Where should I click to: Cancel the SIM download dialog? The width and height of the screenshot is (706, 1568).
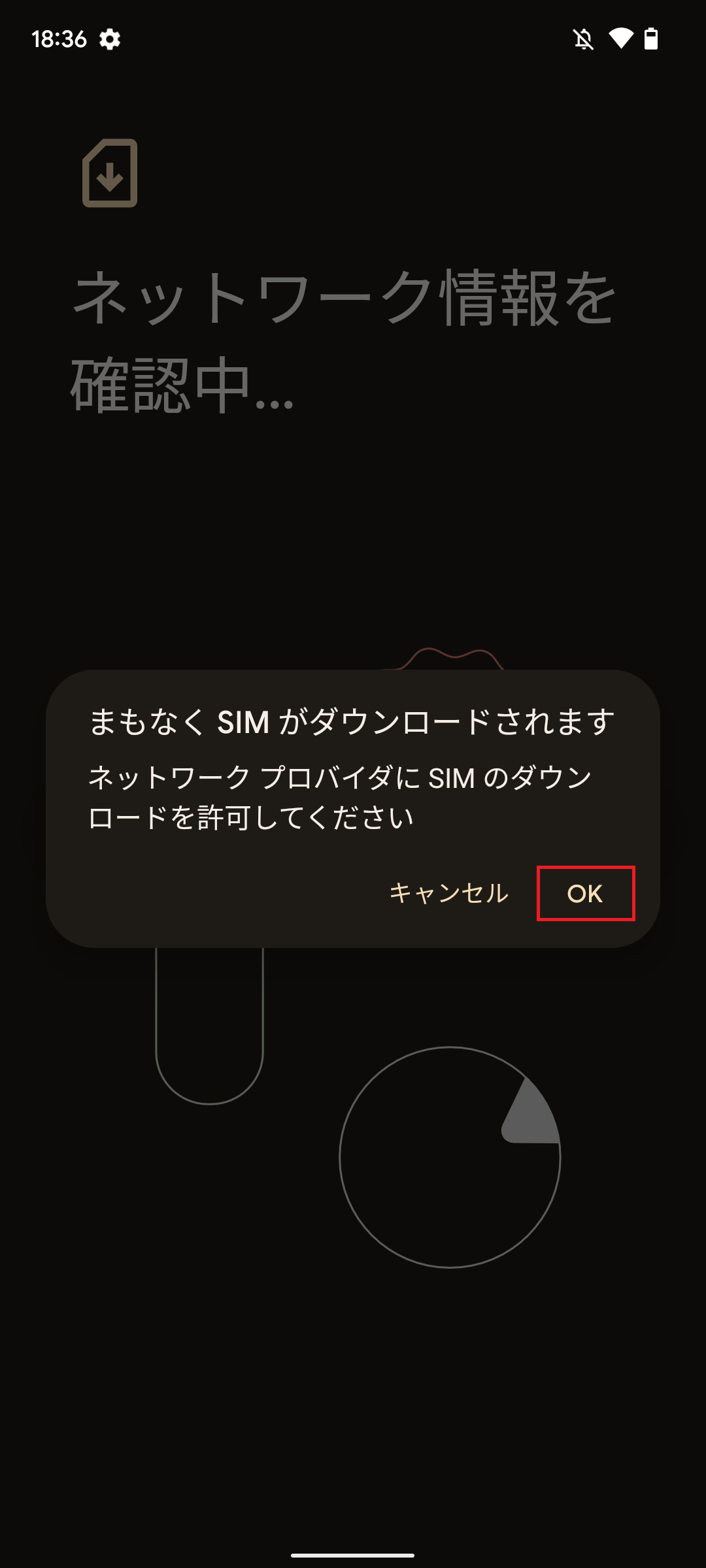coord(448,893)
